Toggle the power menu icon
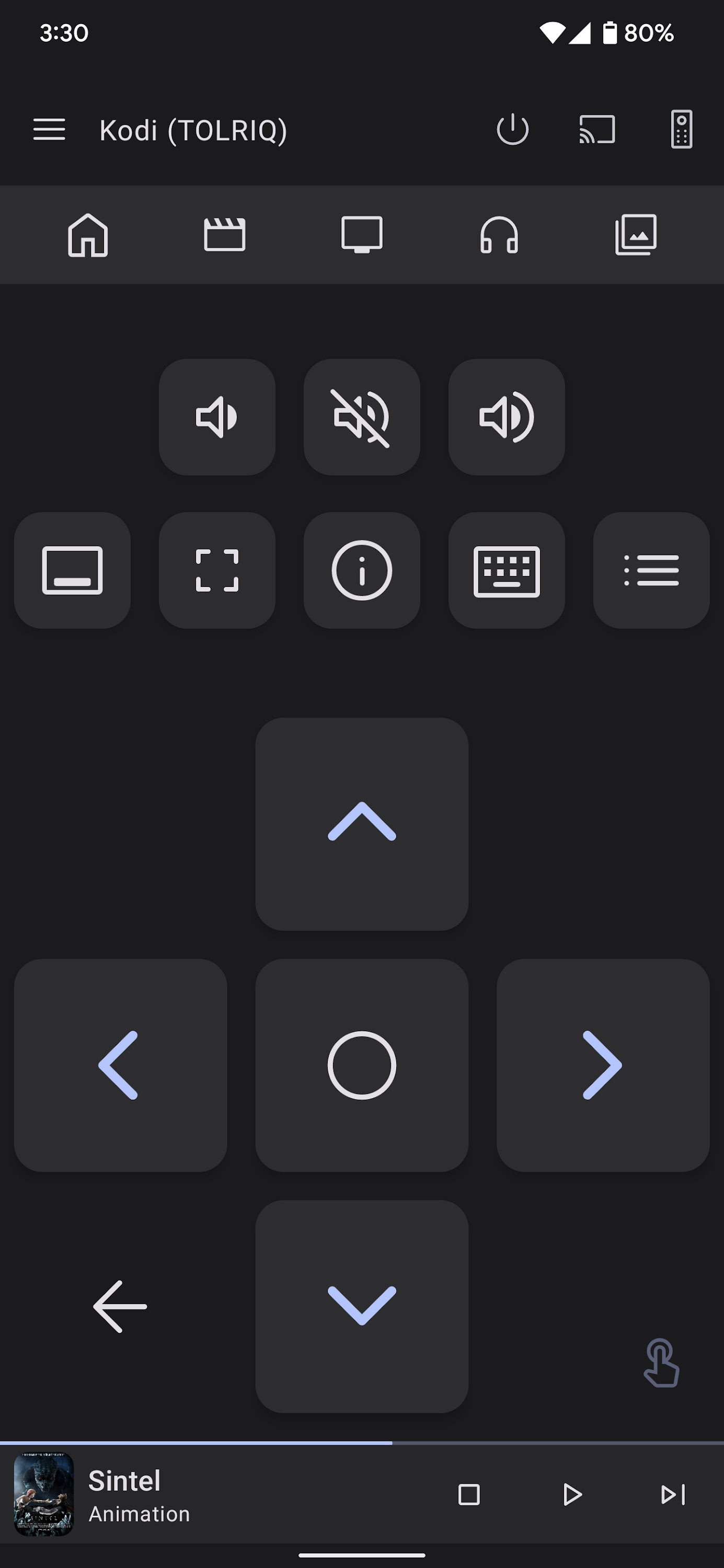Viewport: 724px width, 1568px height. 512,129
